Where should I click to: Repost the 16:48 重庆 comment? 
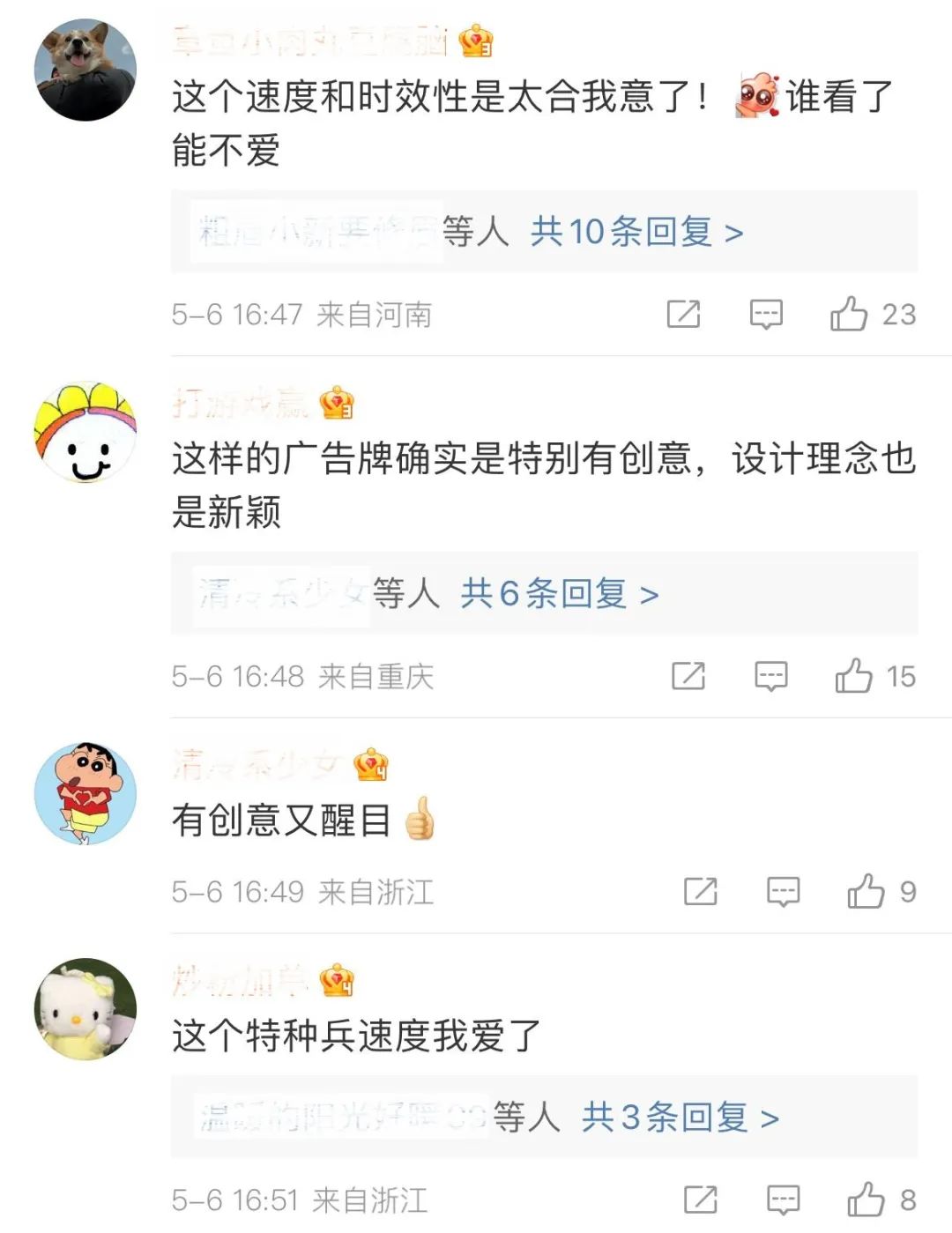click(x=688, y=676)
